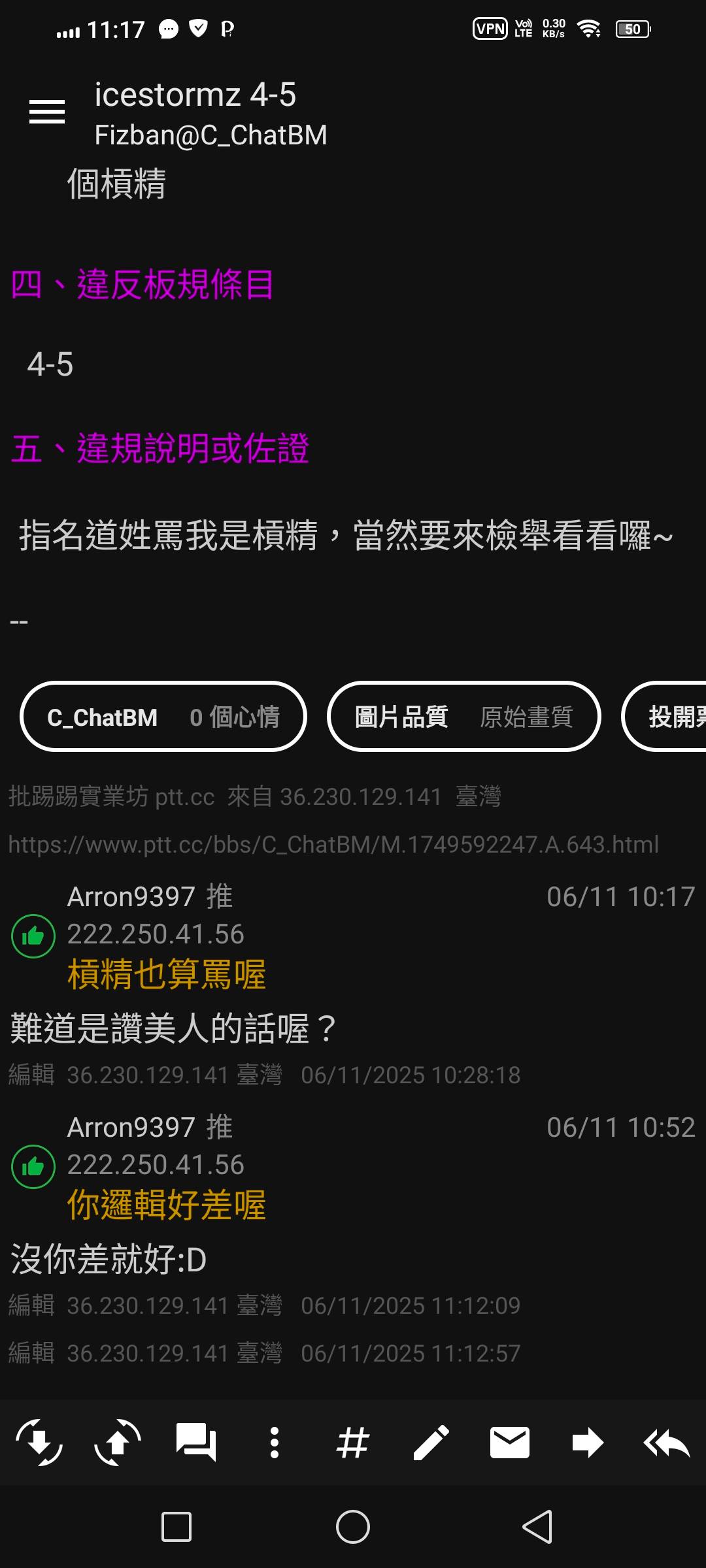Reply with the double-arrow reply icon
This screenshot has height=1568, width=706.
click(x=667, y=1443)
